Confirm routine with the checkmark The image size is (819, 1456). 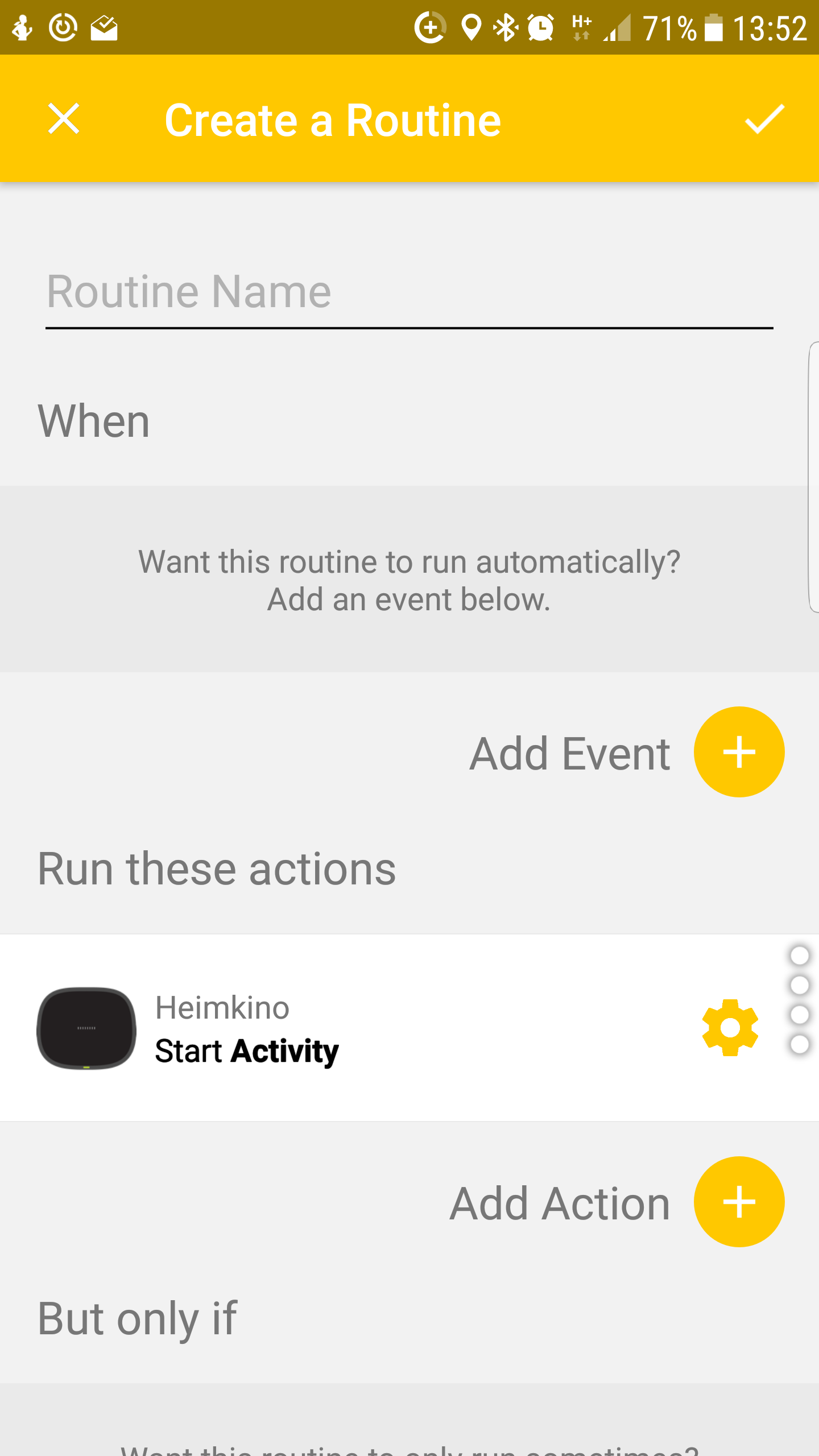coord(764,119)
